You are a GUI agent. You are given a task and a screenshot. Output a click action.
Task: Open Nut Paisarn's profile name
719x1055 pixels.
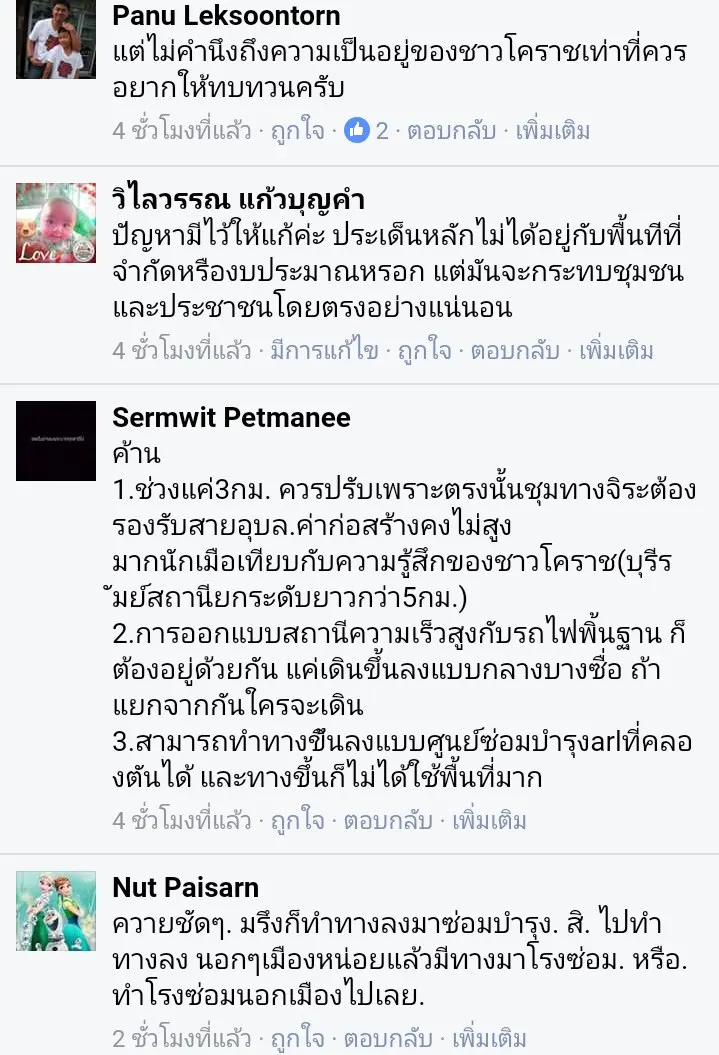point(185,887)
